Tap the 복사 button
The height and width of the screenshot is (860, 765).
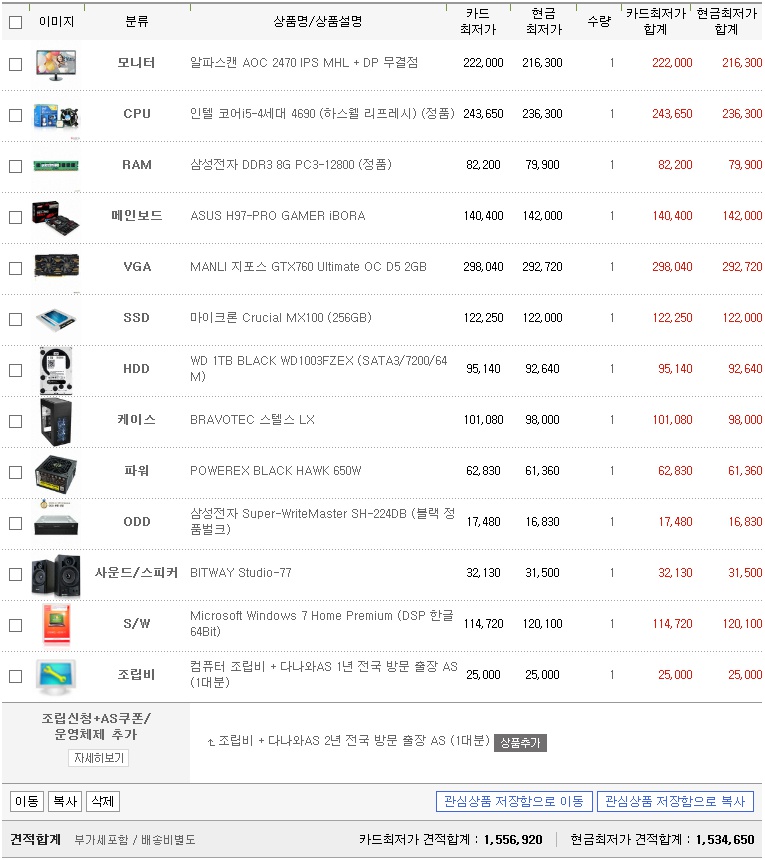(64, 801)
